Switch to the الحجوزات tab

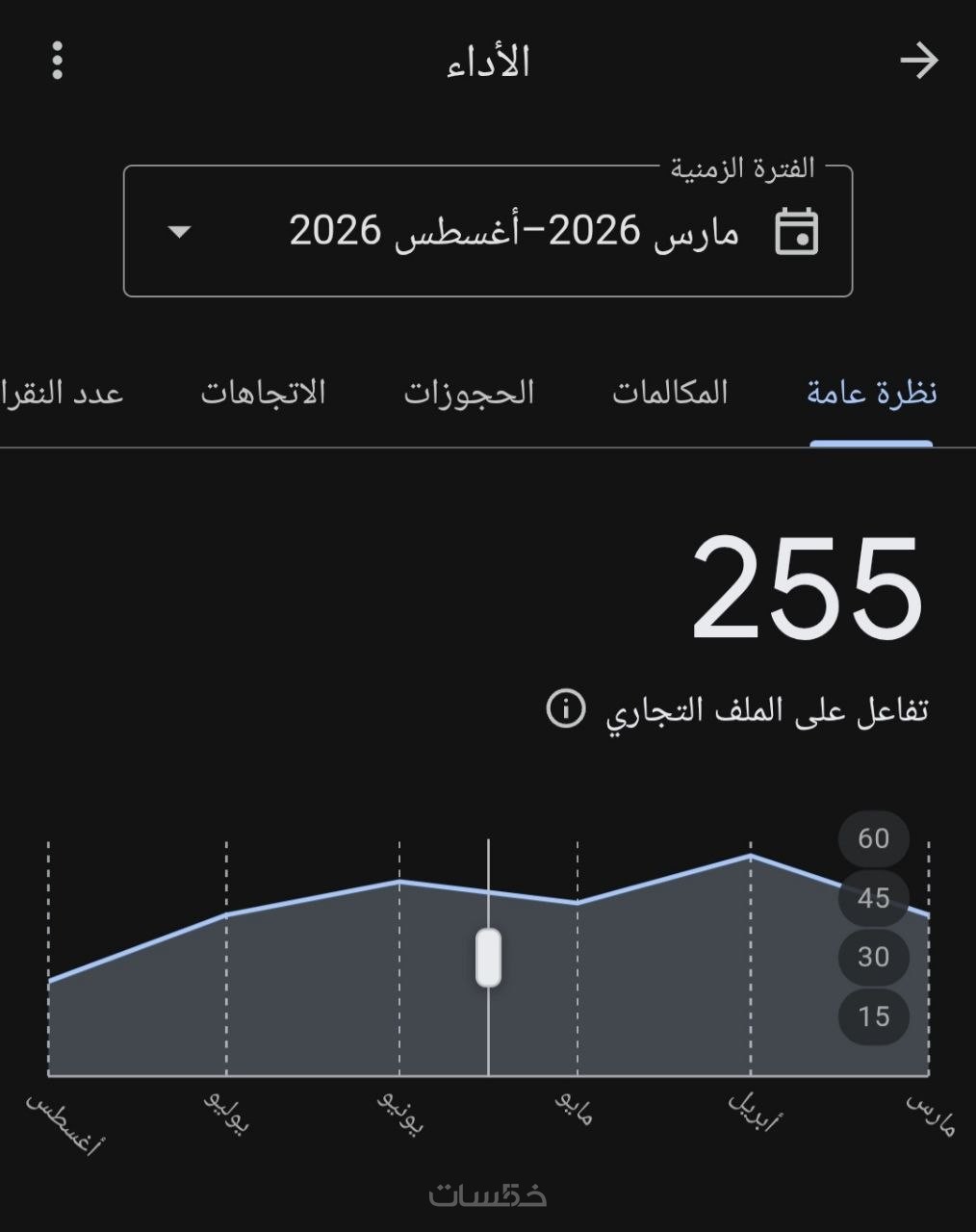click(x=469, y=393)
